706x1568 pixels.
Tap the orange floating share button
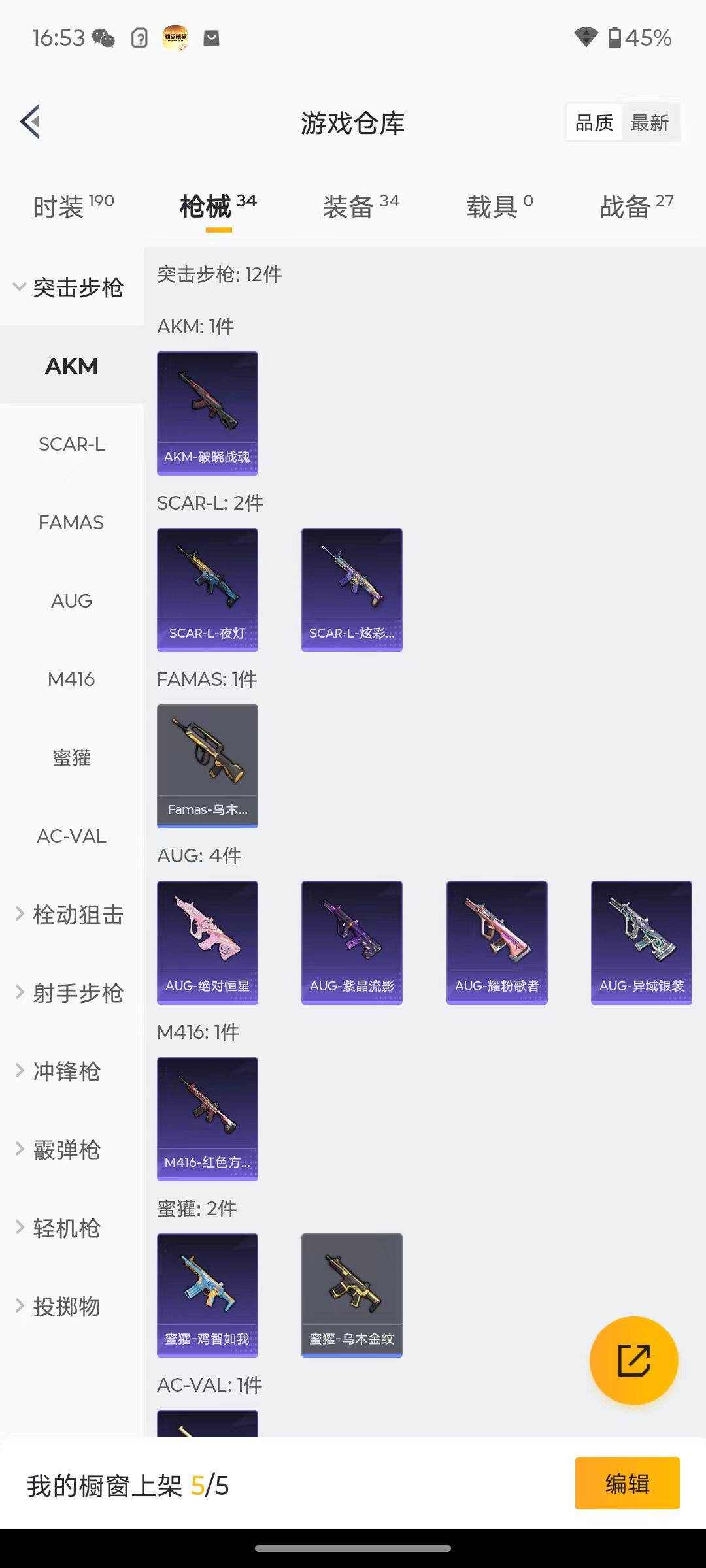[633, 1360]
